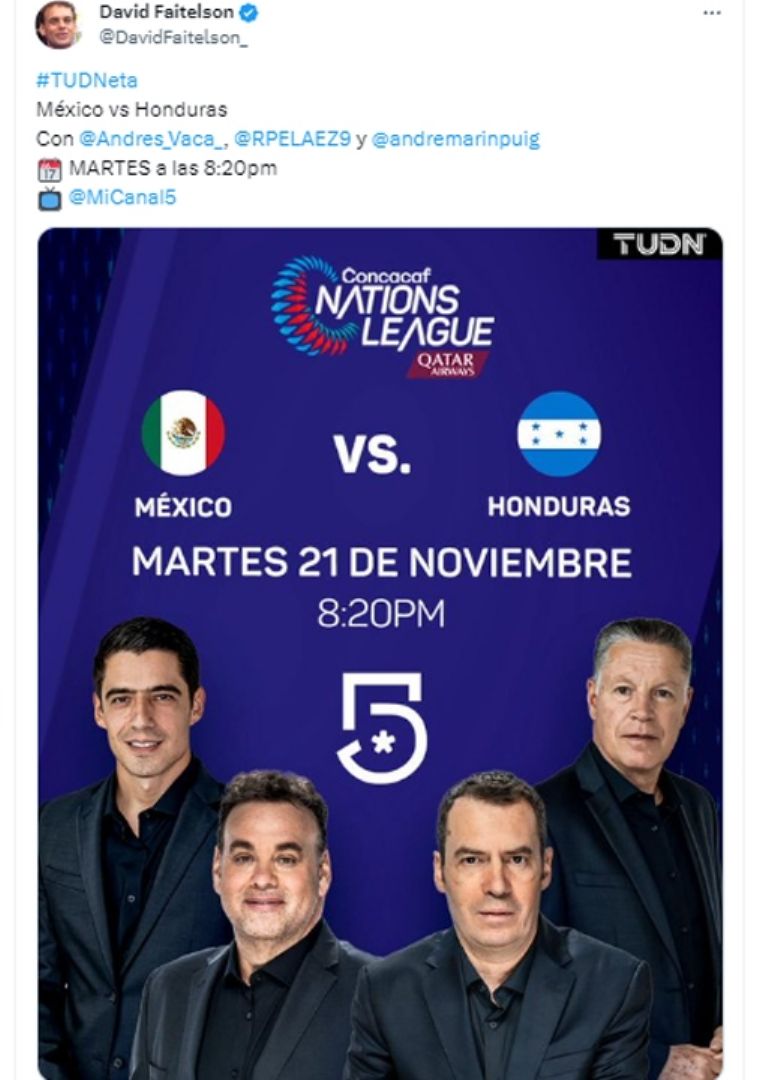
Task: Open the #TUDNeta hashtag
Action: tap(86, 80)
